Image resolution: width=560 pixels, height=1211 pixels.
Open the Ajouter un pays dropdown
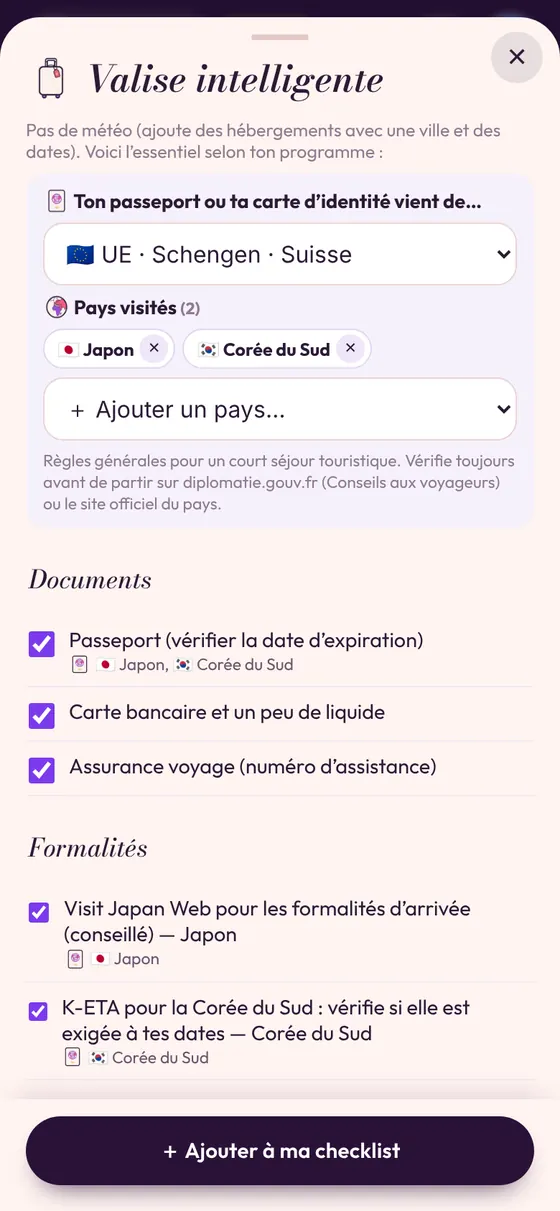coord(280,409)
